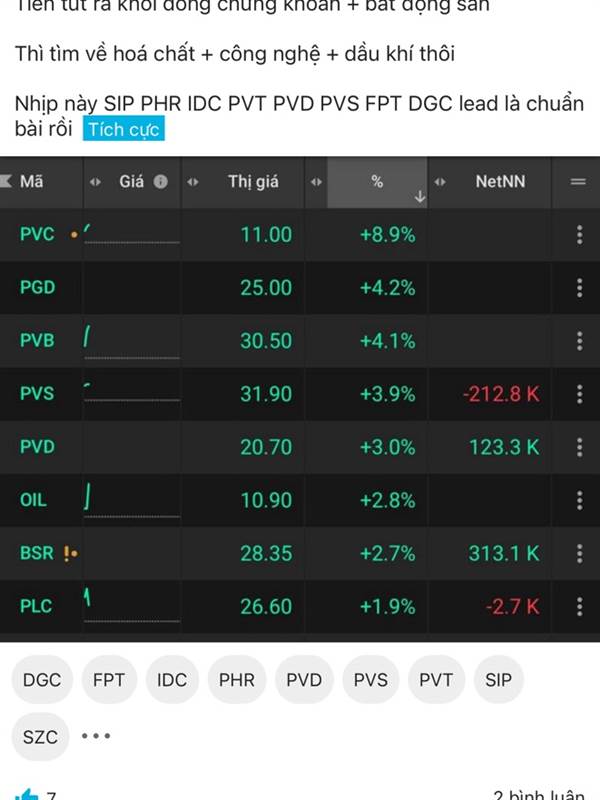Select the SIP ticker chip

[x=498, y=680]
